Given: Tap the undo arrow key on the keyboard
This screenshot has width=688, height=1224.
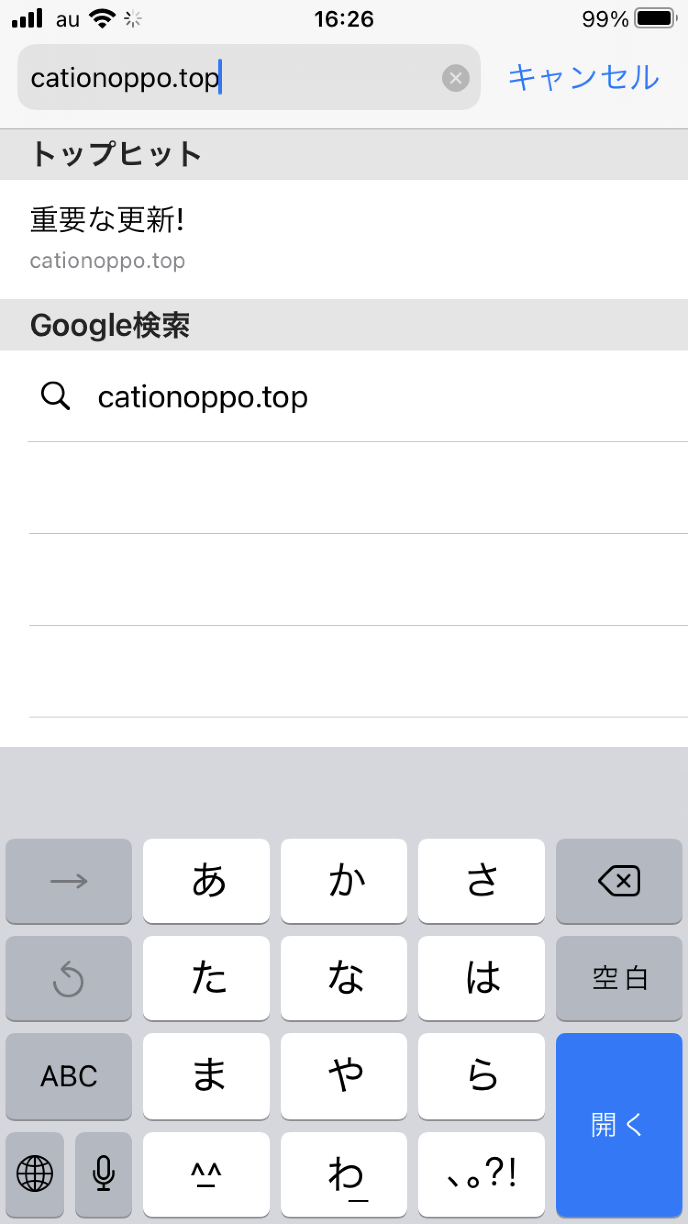Looking at the screenshot, I should (x=69, y=978).
